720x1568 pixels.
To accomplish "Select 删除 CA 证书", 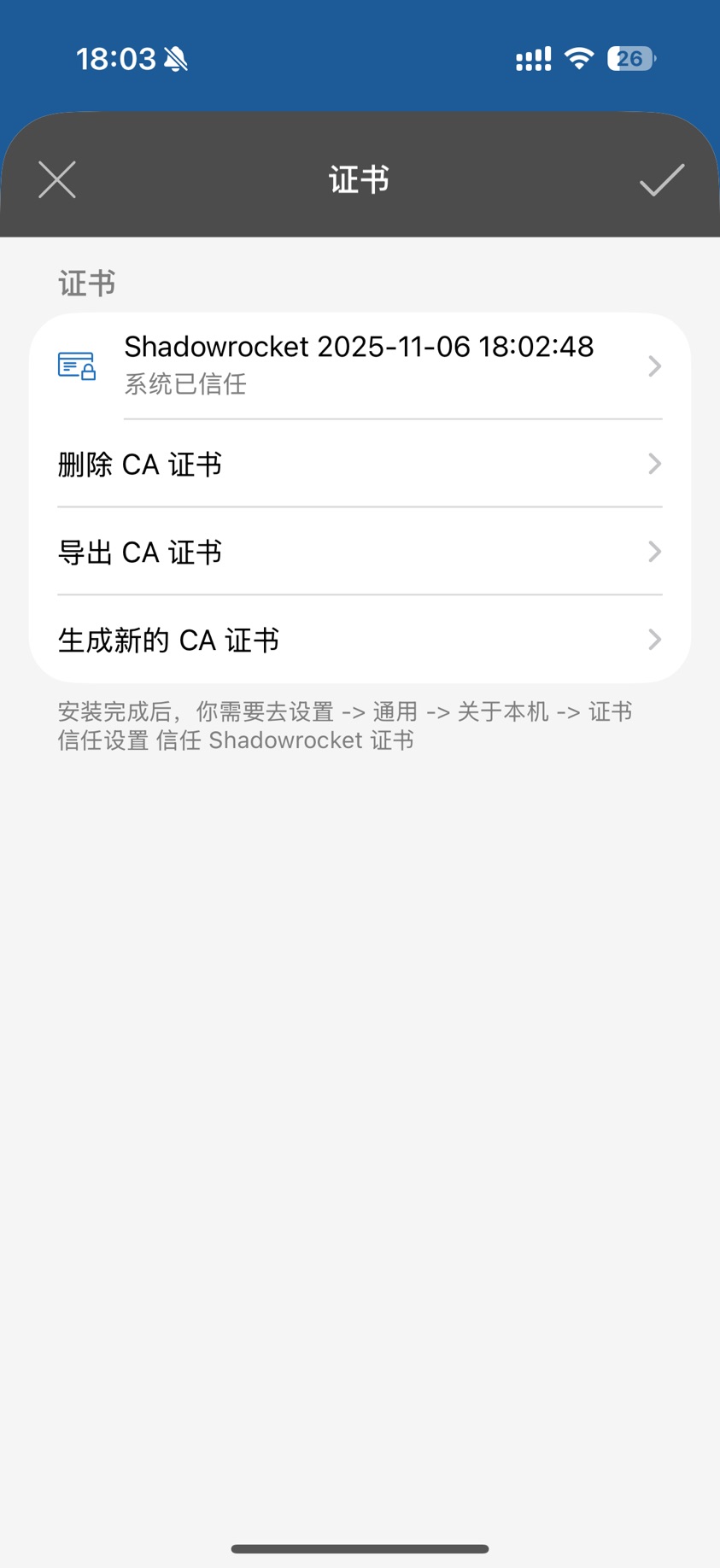I will pos(359,465).
